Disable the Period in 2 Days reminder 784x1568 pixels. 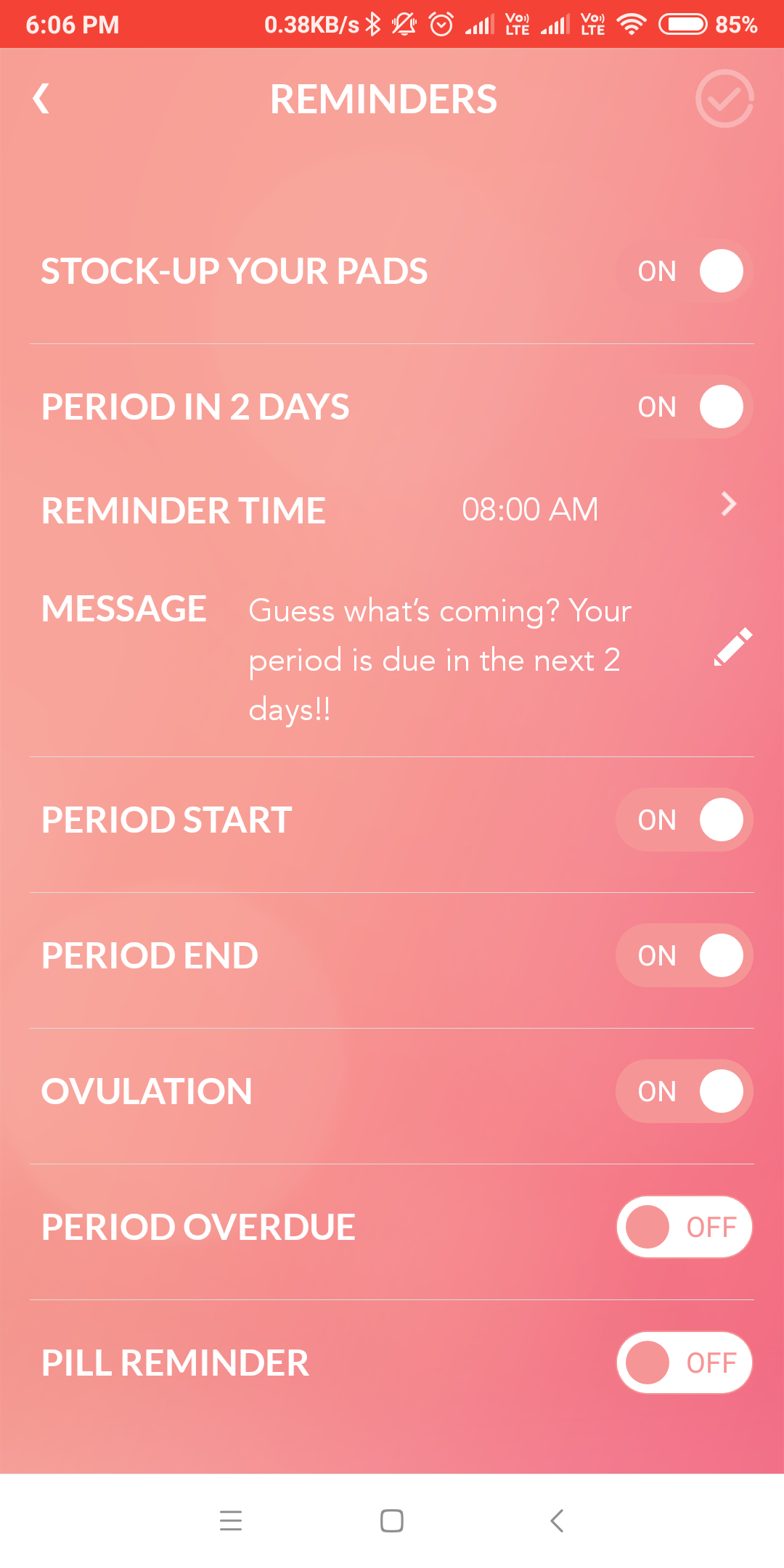pyautogui.click(x=684, y=407)
